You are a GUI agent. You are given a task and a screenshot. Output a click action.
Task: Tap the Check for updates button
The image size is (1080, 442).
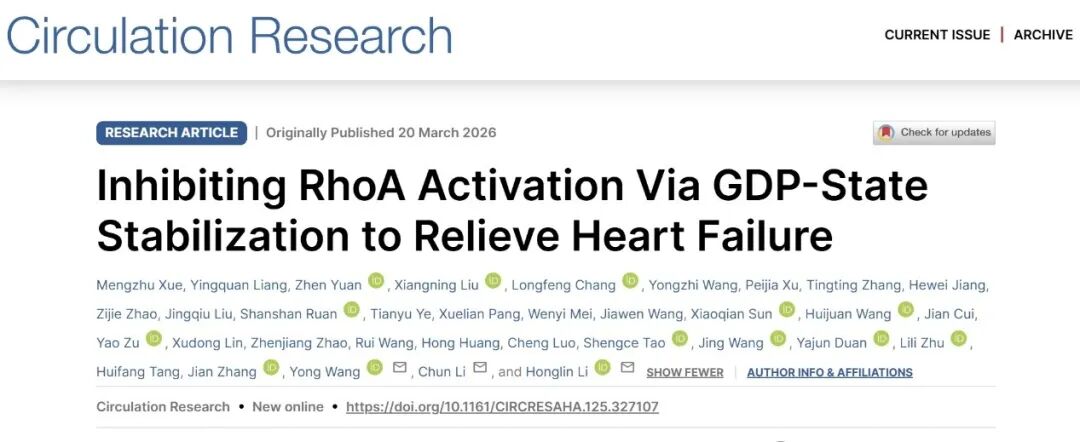point(935,132)
